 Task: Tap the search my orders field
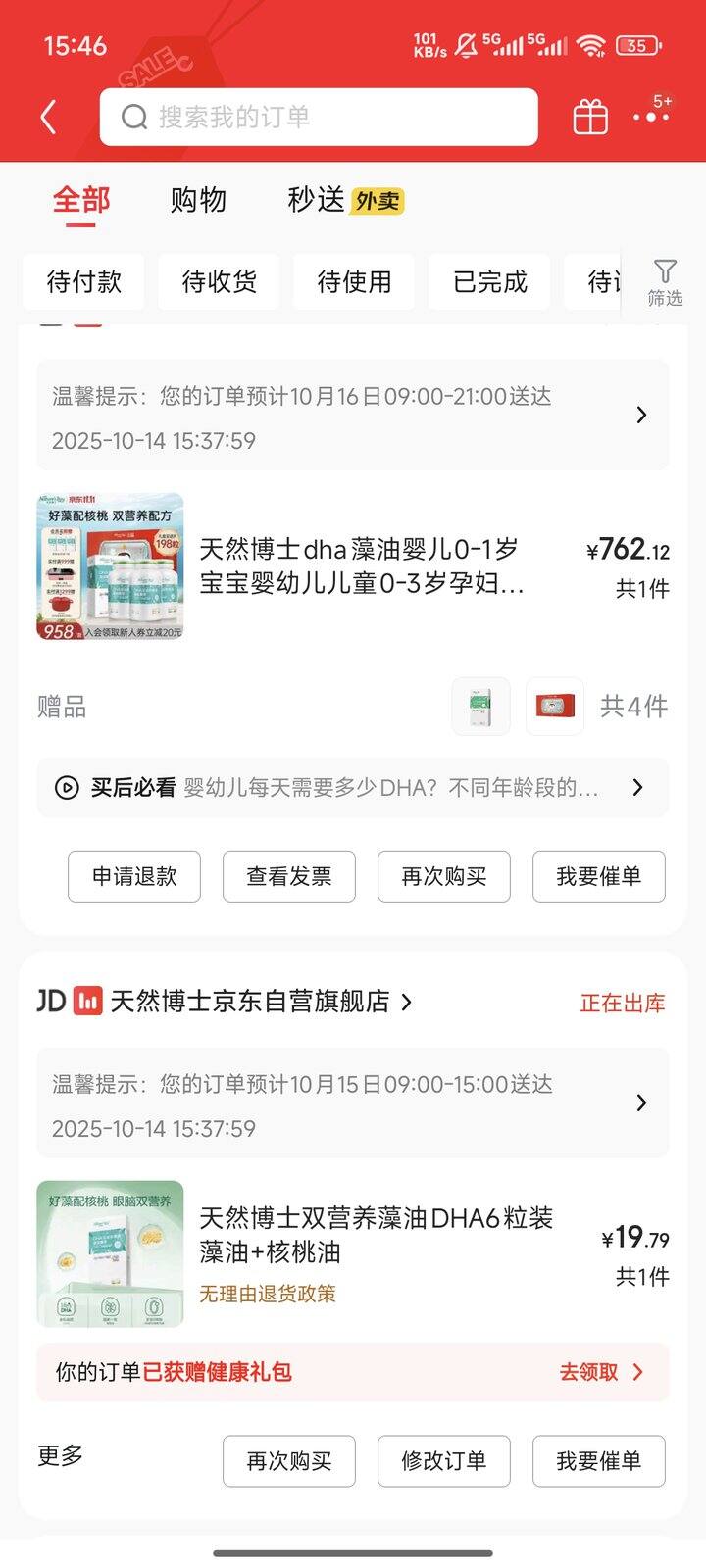click(x=319, y=118)
